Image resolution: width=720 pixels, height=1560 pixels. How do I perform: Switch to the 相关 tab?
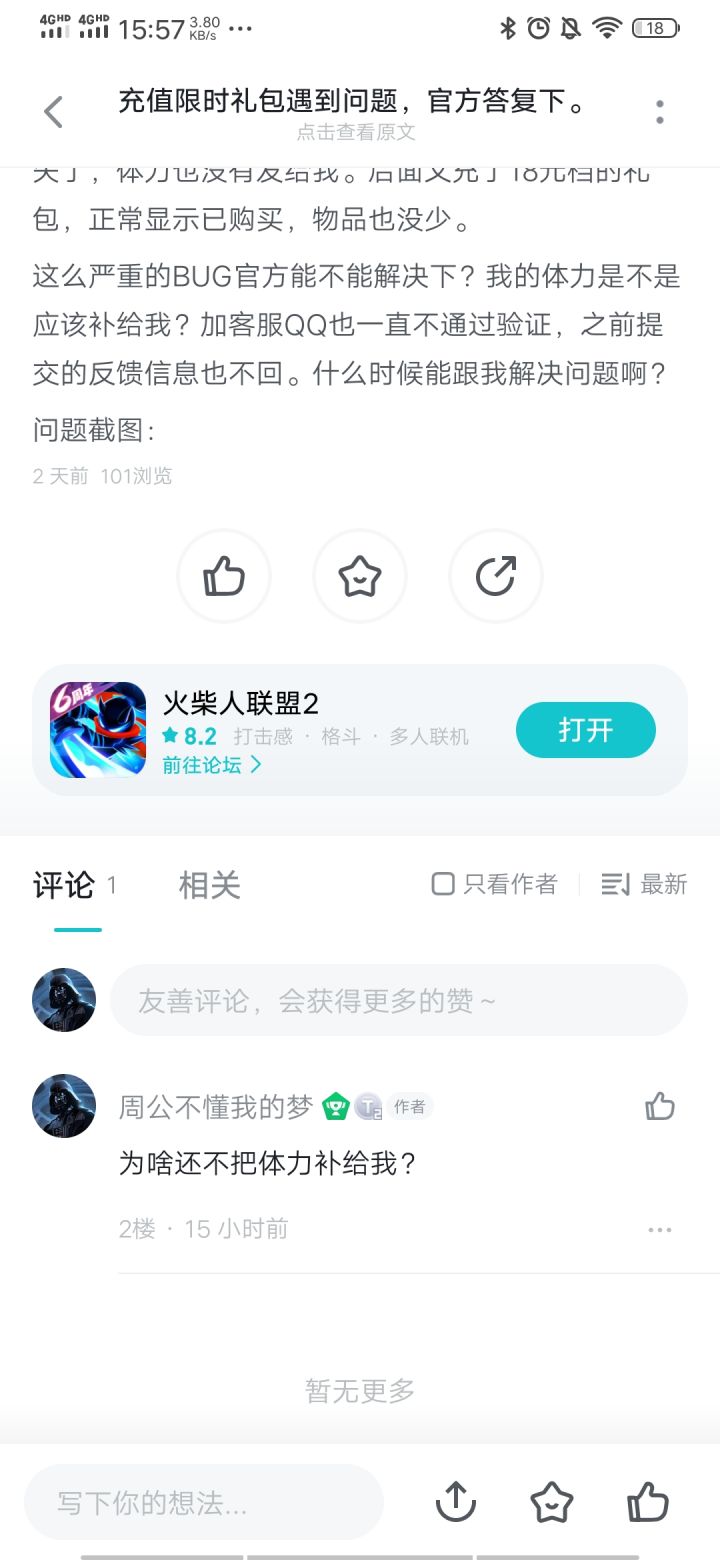[x=208, y=885]
